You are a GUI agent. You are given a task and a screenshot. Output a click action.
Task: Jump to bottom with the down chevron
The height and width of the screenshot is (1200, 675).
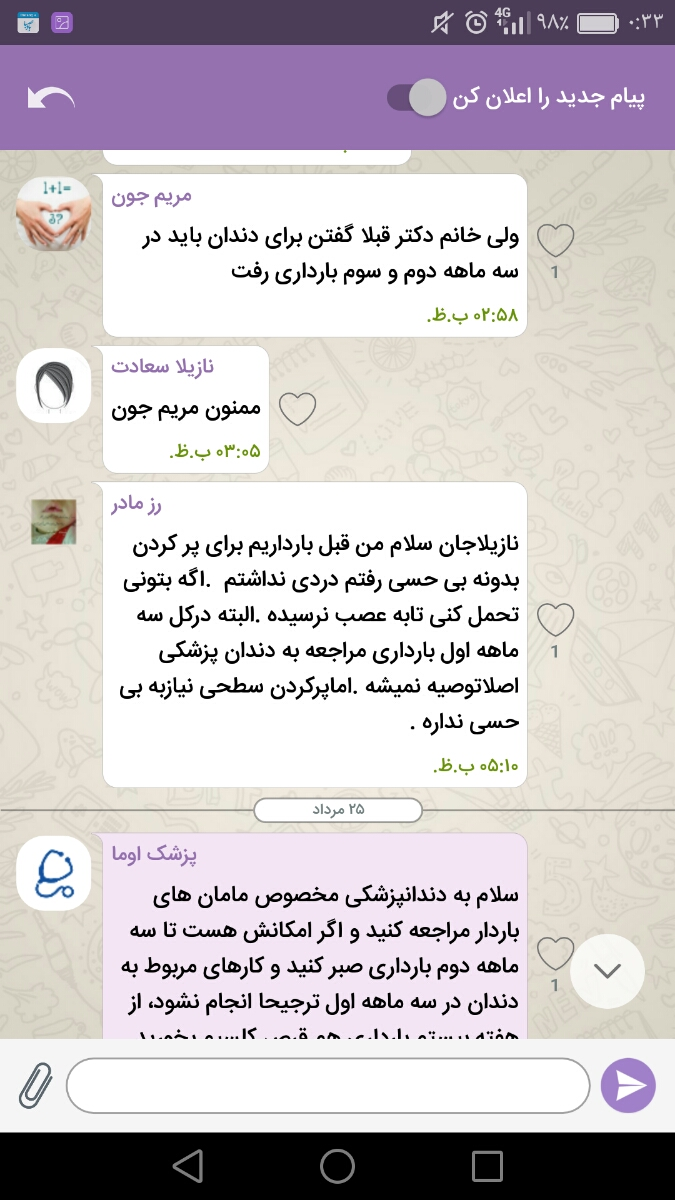point(608,970)
